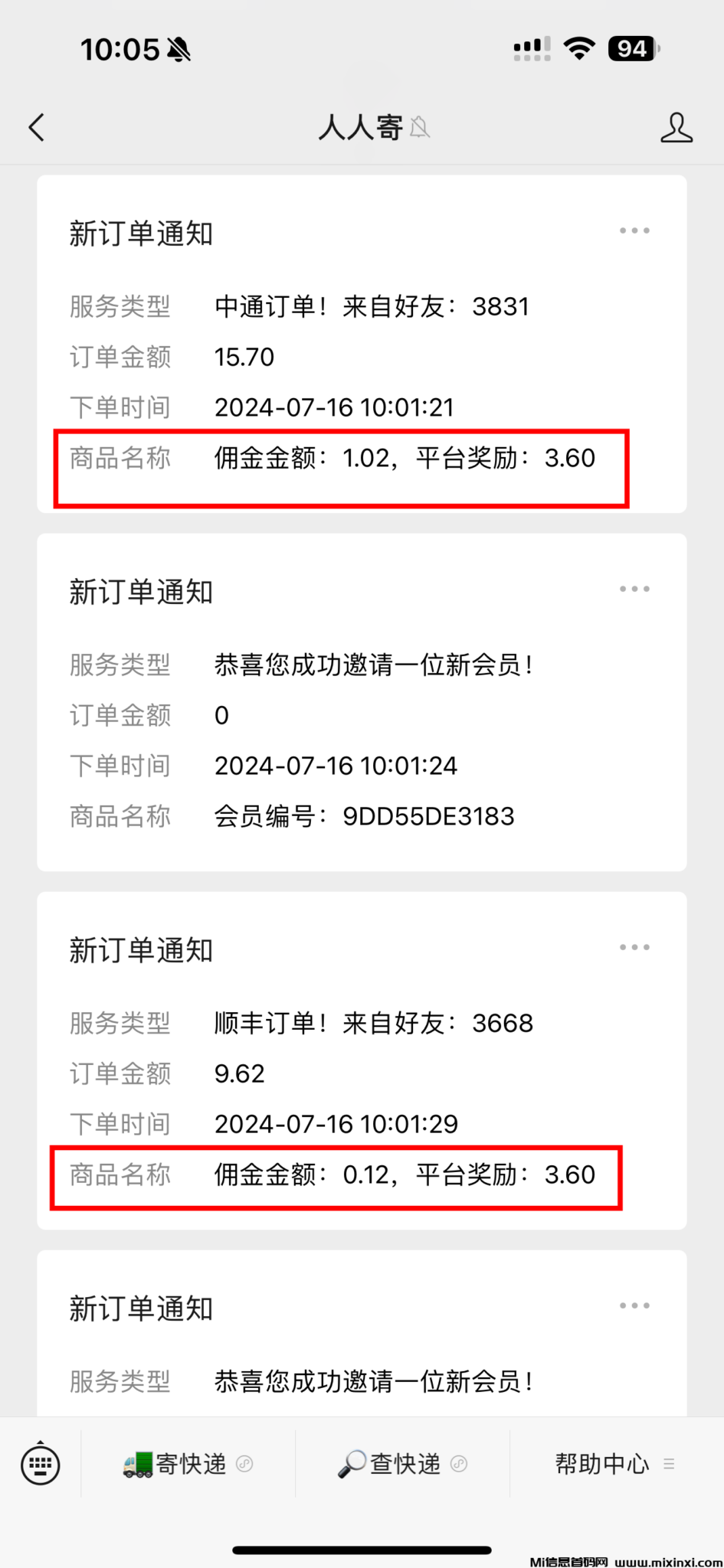Open 帮助中心 from the bottom bar

tap(601, 1464)
